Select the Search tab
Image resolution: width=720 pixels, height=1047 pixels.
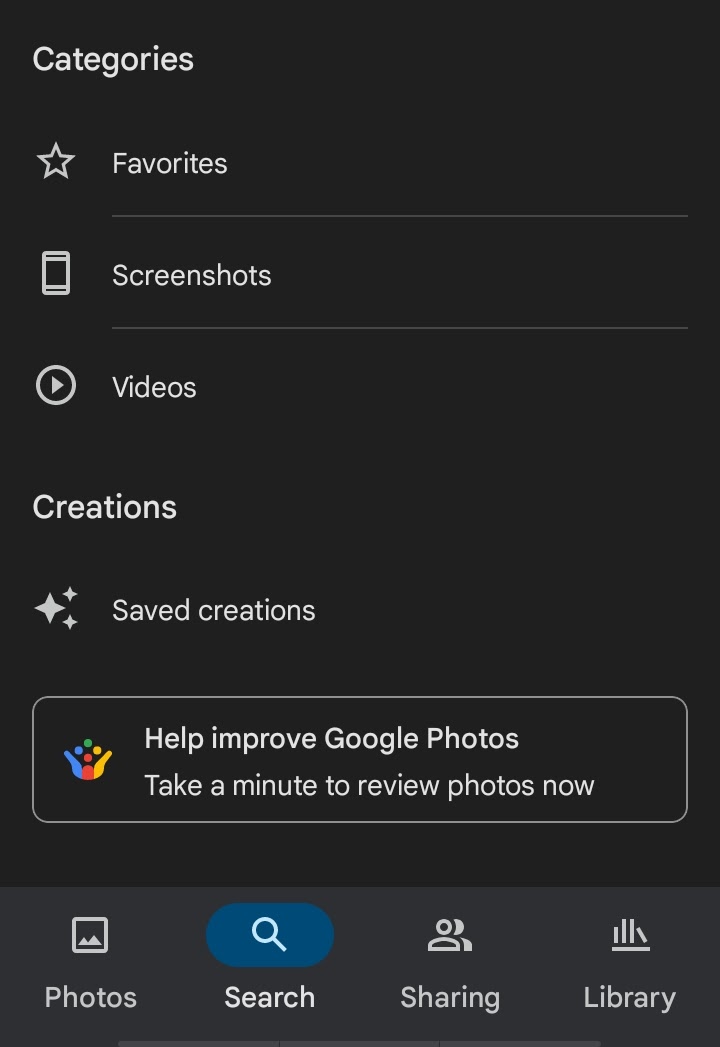(270, 962)
